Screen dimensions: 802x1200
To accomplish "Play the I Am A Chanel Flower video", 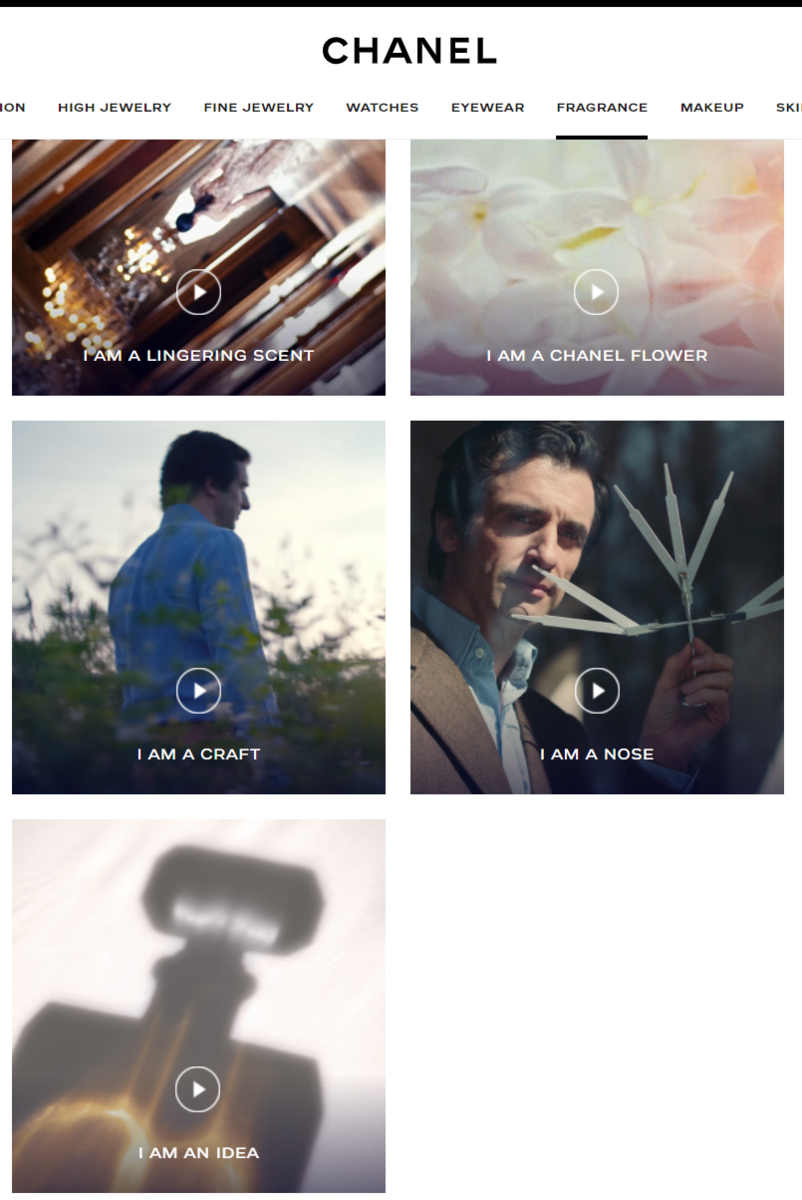I will point(597,292).
